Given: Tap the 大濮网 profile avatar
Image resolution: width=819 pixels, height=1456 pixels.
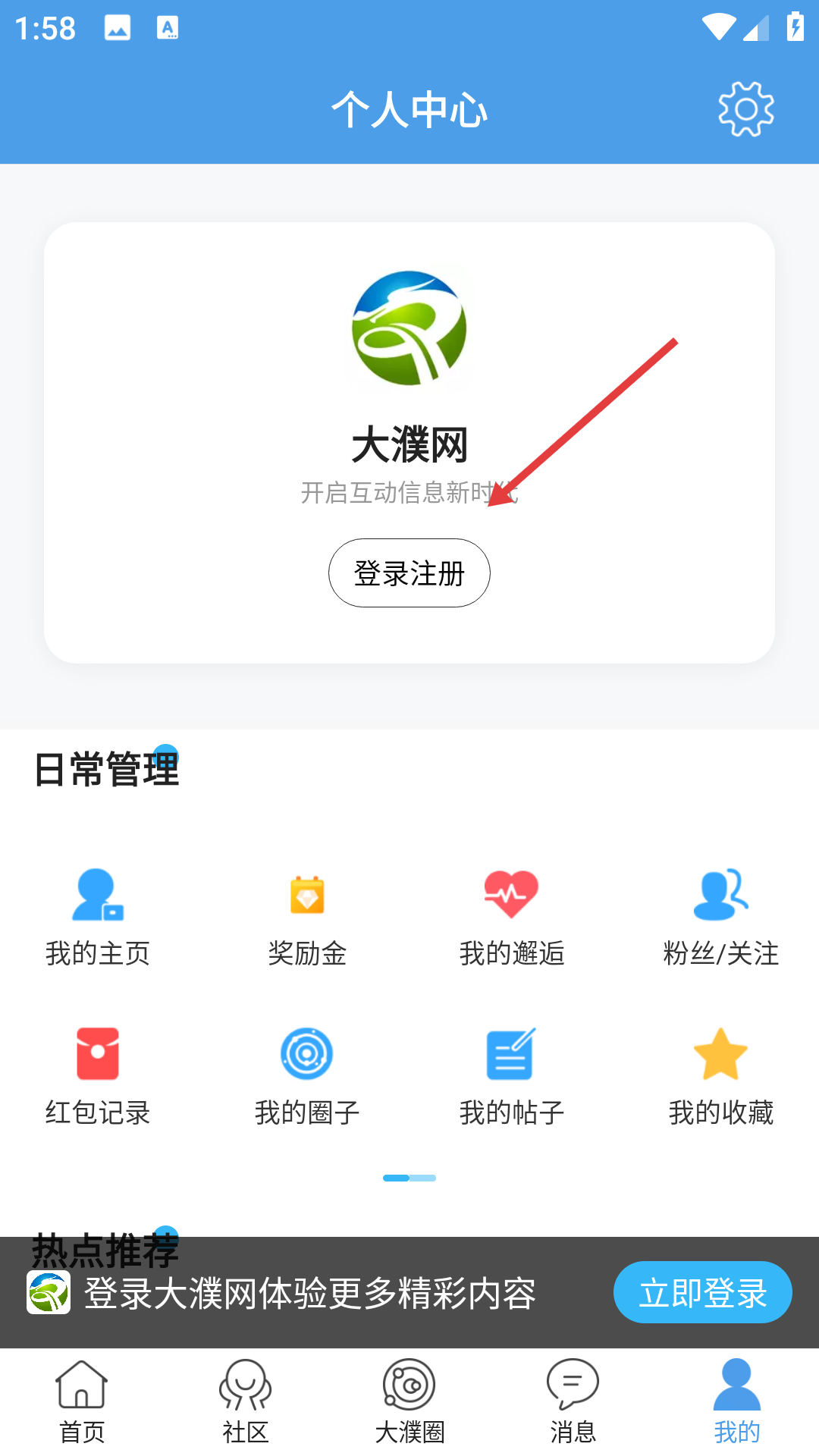Looking at the screenshot, I should click(409, 328).
